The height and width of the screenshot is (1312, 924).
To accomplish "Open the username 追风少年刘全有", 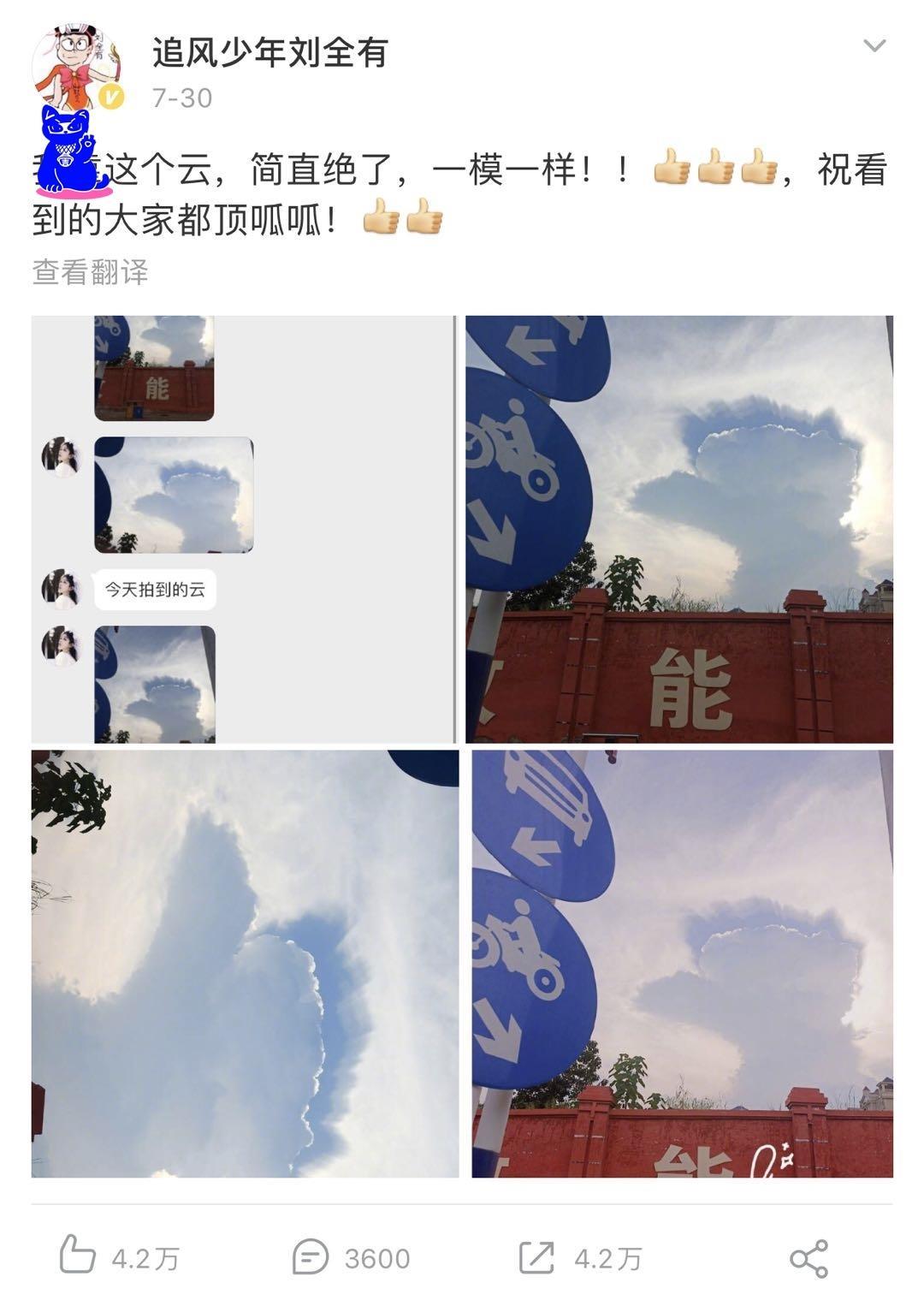I will point(270,53).
